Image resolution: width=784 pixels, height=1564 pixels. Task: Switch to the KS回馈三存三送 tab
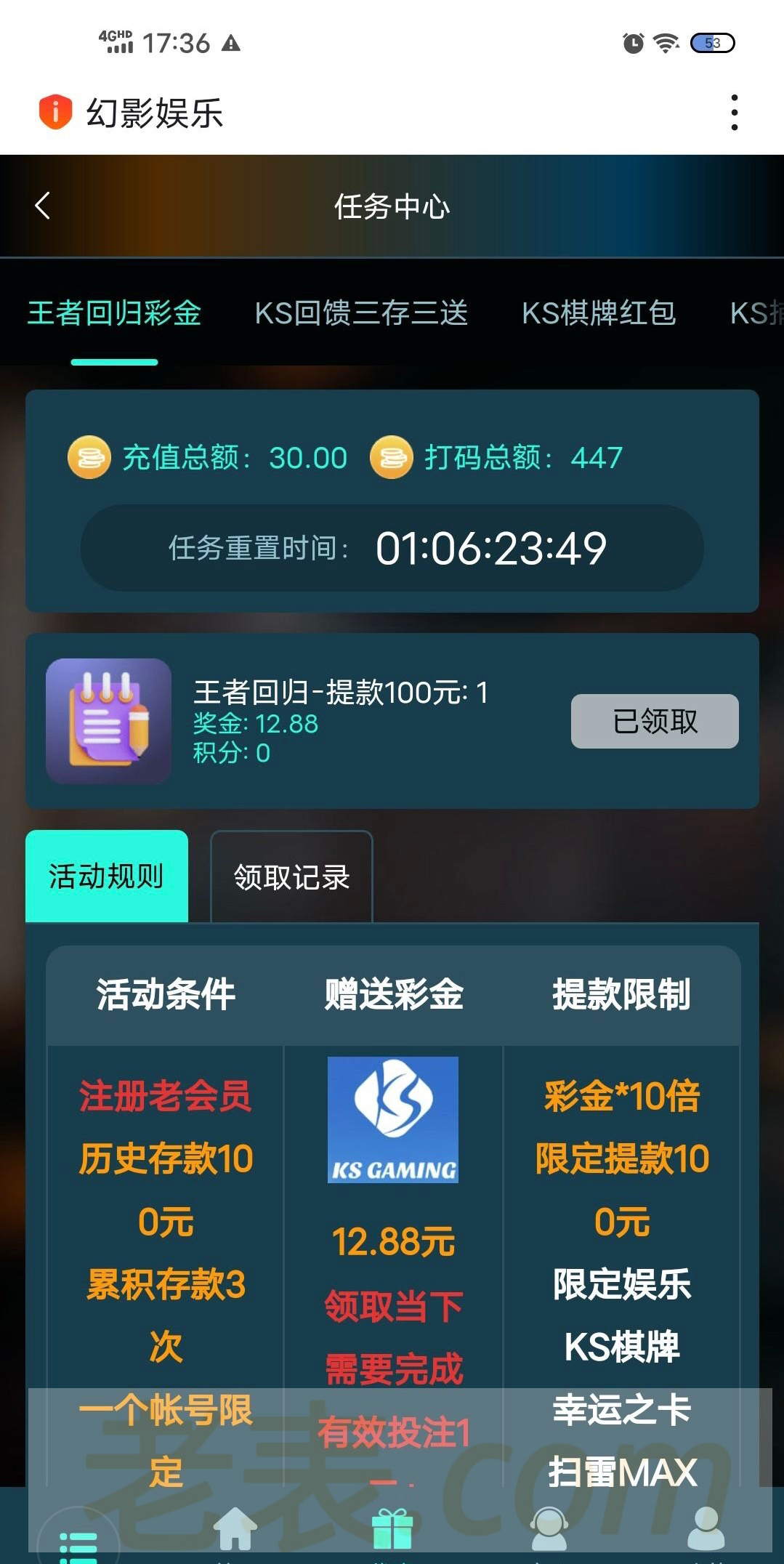(361, 313)
